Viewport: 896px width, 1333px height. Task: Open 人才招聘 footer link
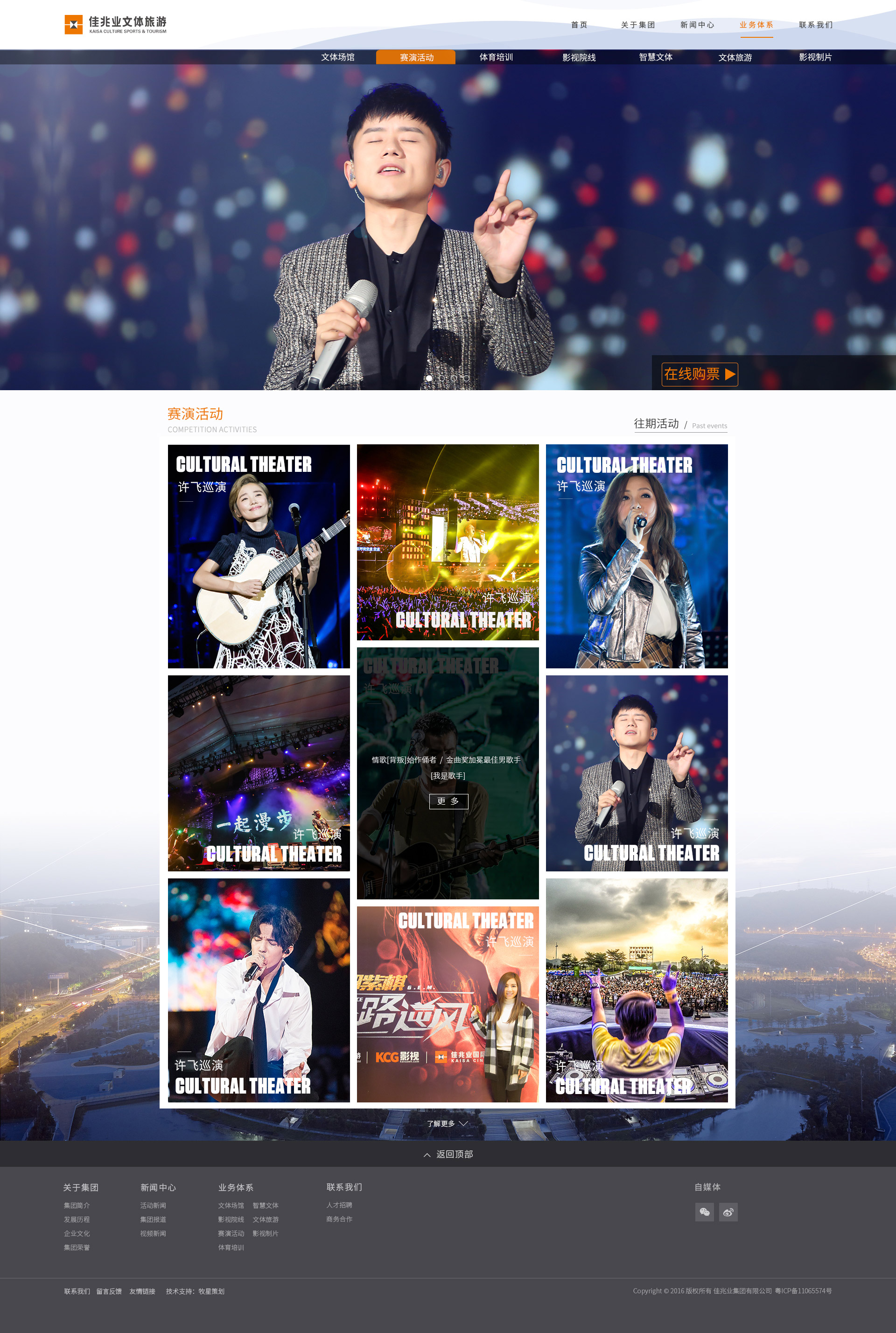(x=339, y=1205)
